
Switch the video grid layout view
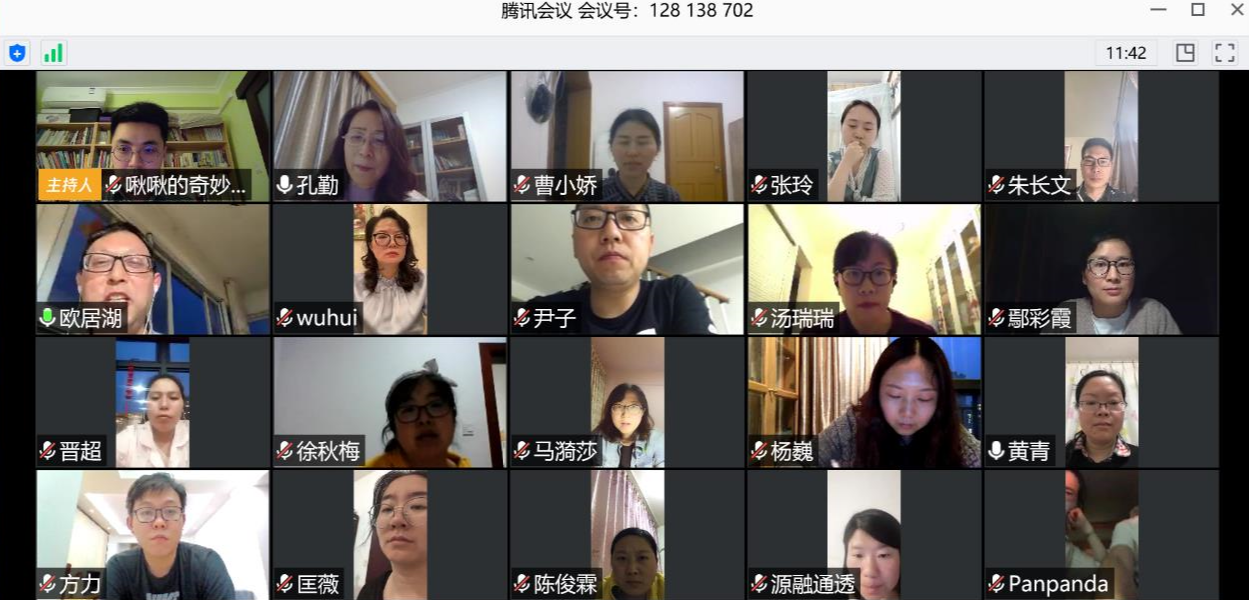coord(1185,53)
